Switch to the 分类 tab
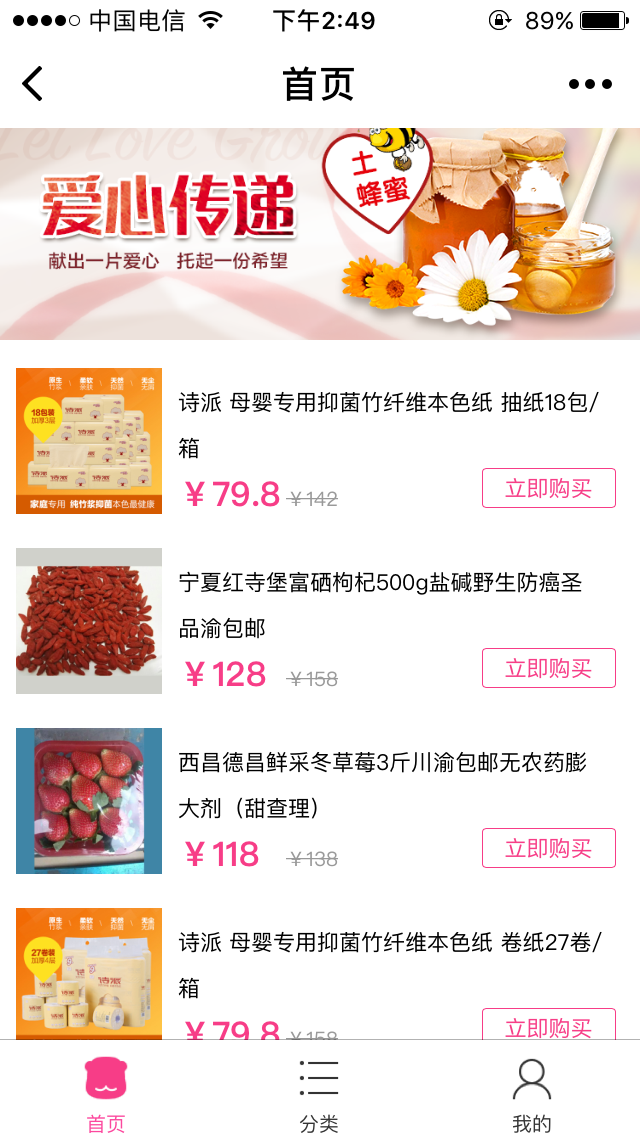Screen dimensions: 640x1136 pyautogui.click(x=319, y=1092)
